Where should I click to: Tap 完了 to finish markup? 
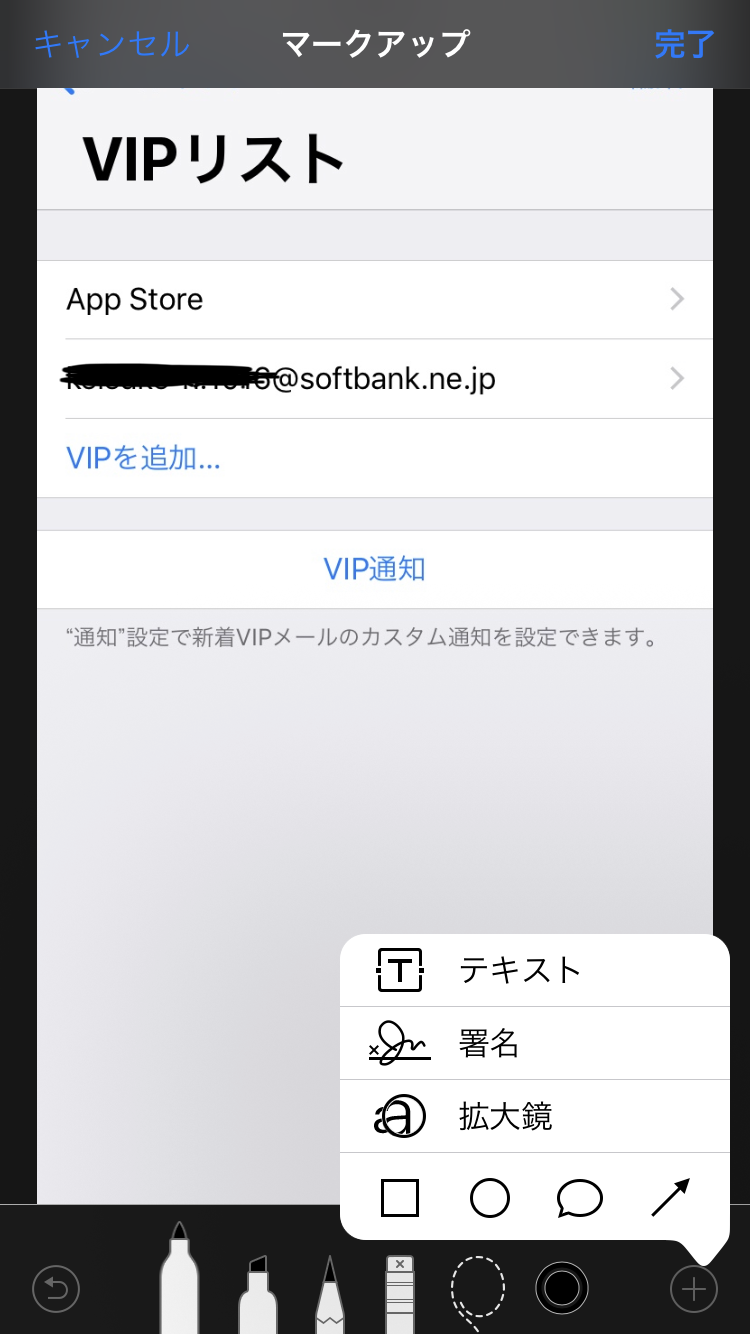pyautogui.click(x=684, y=44)
